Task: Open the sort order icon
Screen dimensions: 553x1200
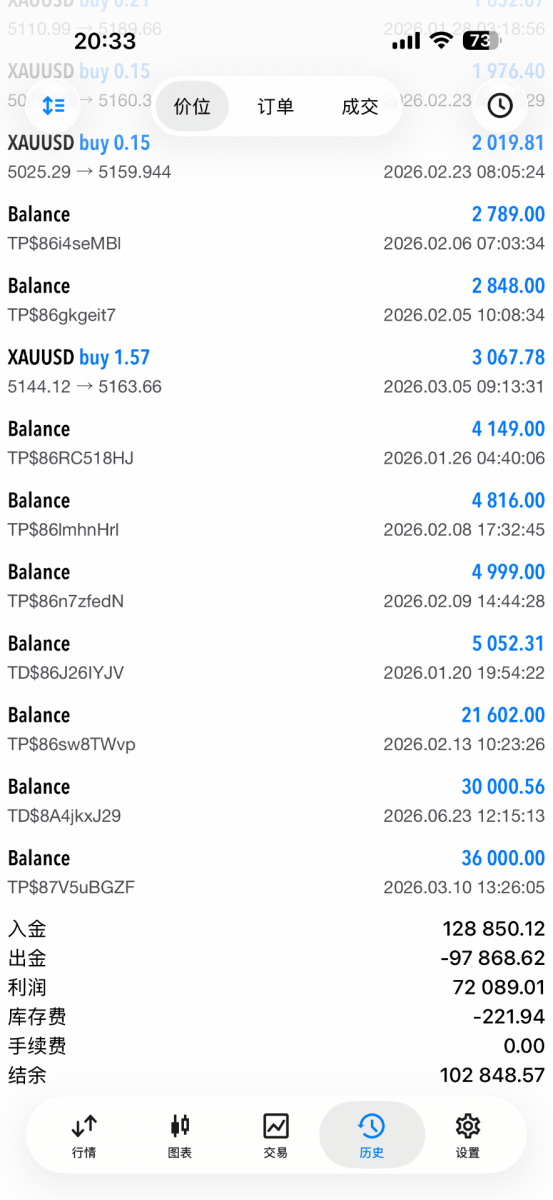Action: tap(53, 105)
